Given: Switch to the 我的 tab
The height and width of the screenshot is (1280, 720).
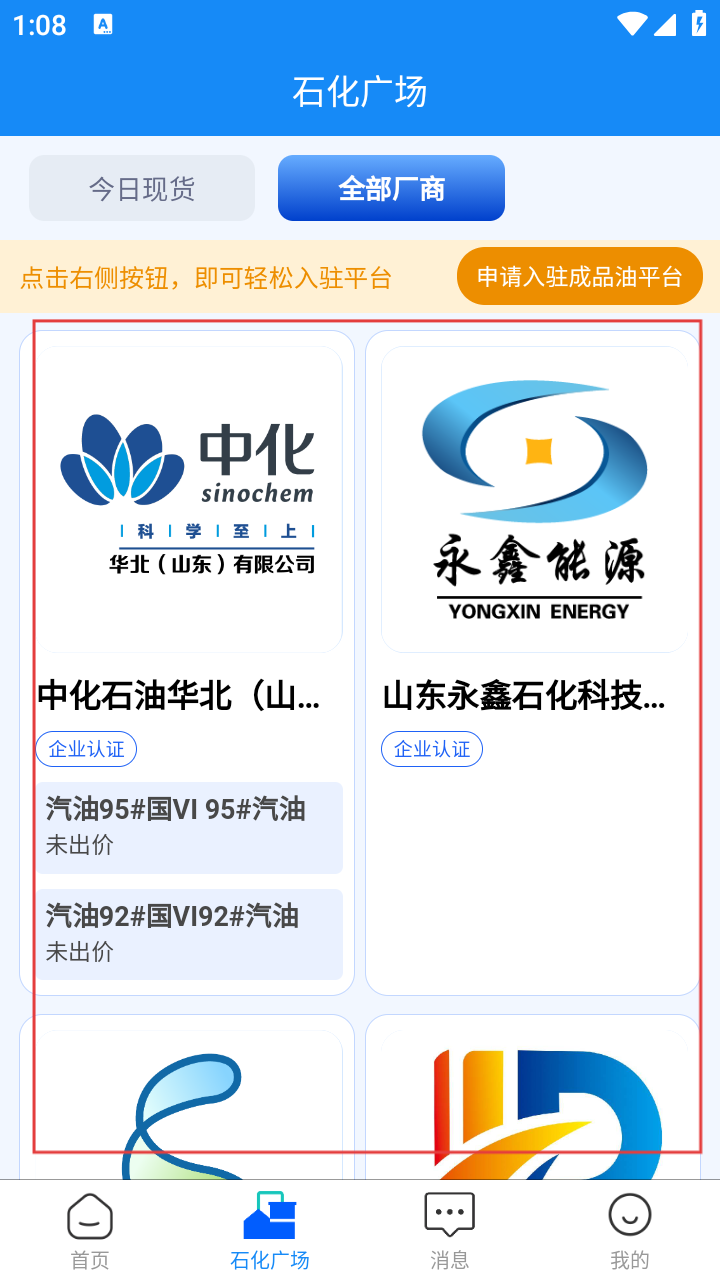Looking at the screenshot, I should (x=630, y=1231).
